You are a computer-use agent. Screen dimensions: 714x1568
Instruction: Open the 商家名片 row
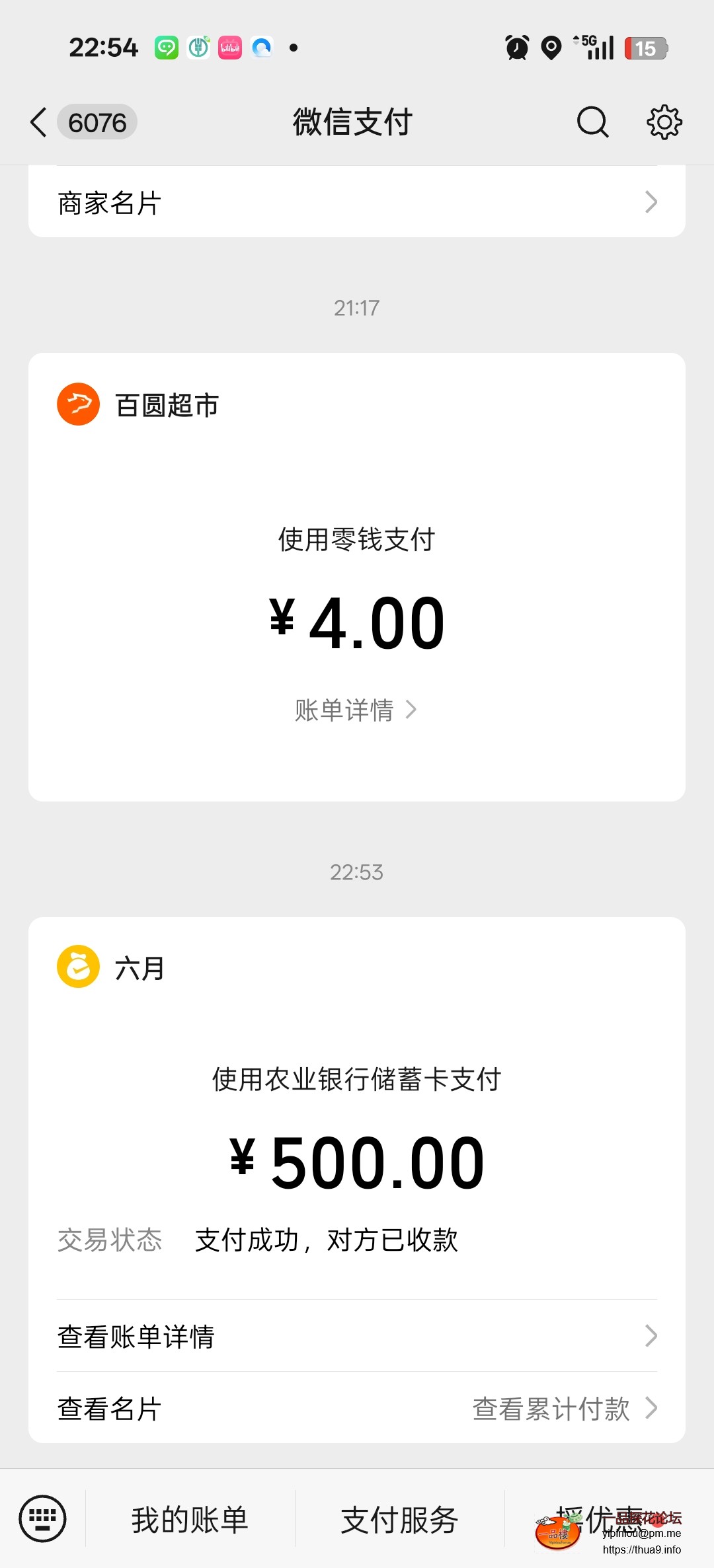[357, 202]
